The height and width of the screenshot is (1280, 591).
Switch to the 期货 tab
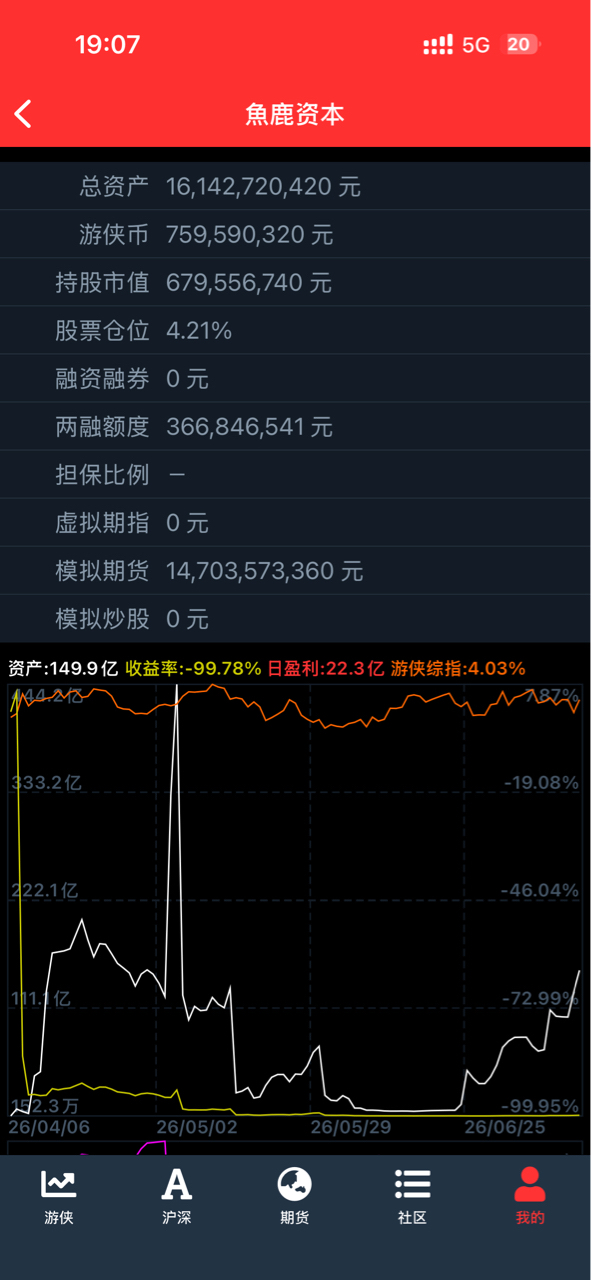[x=295, y=1196]
